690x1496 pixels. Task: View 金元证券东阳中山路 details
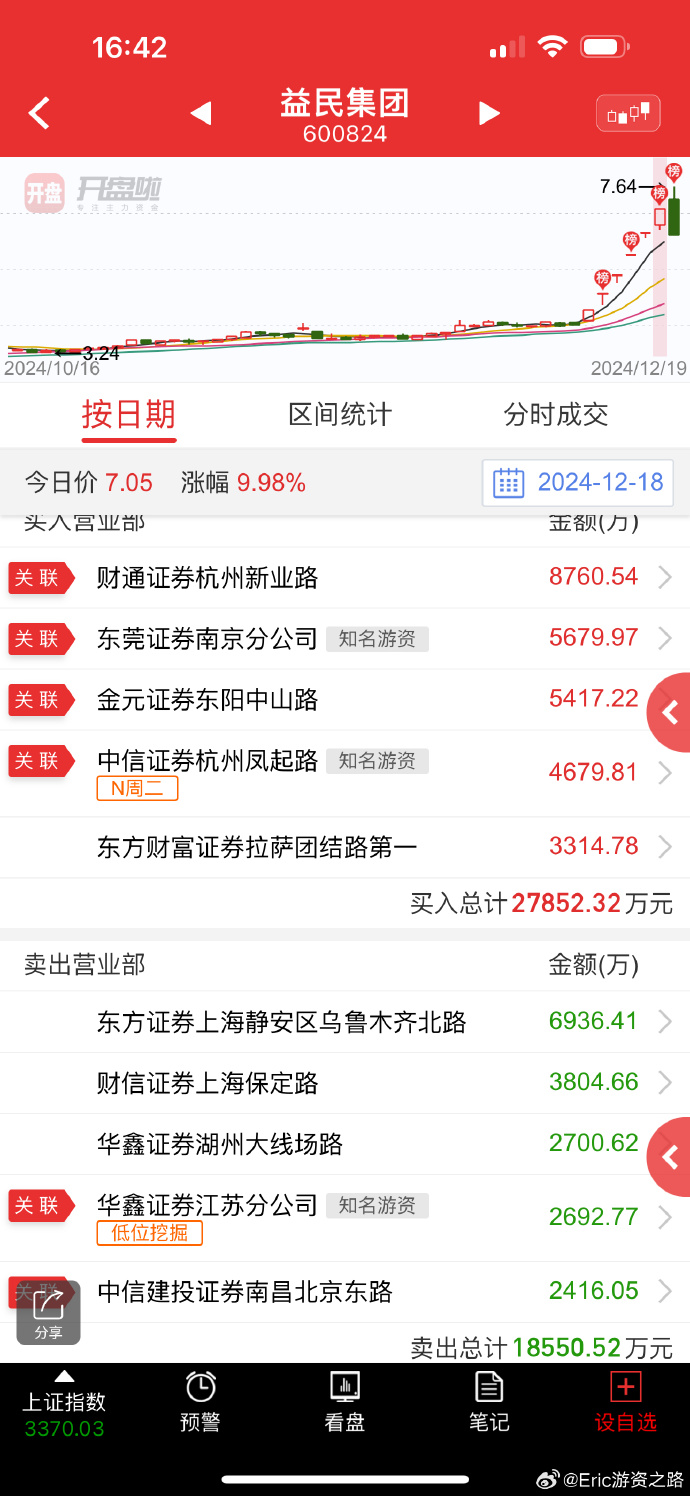(x=345, y=699)
